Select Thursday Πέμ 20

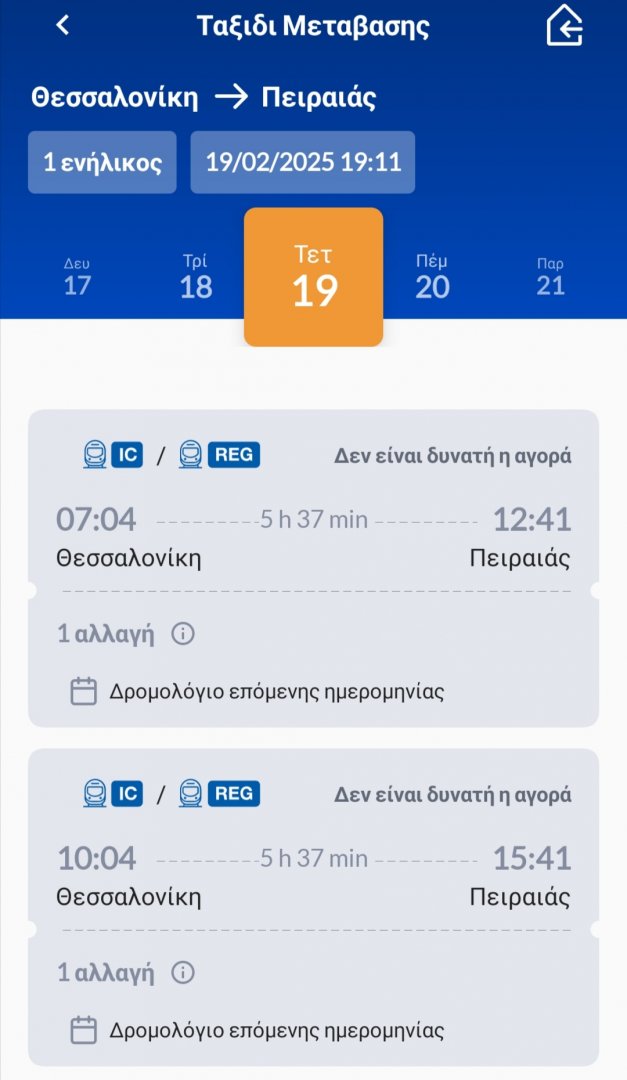[x=432, y=277]
